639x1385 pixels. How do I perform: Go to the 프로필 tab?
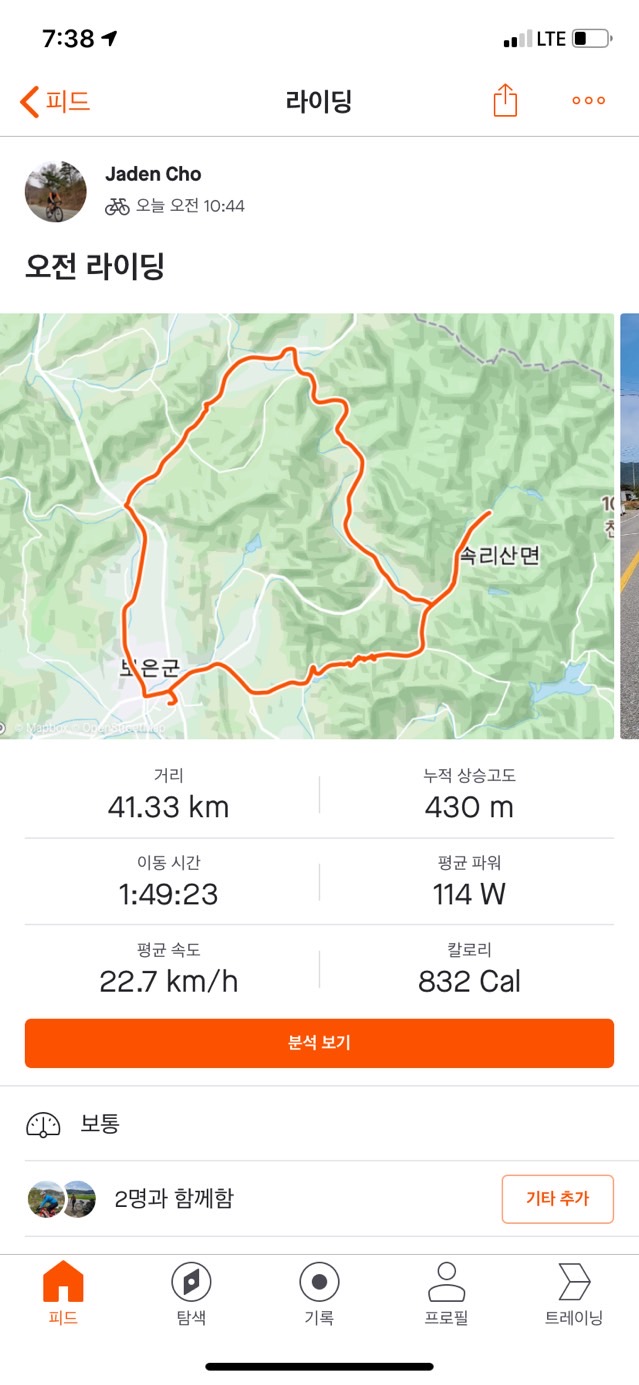446,1294
